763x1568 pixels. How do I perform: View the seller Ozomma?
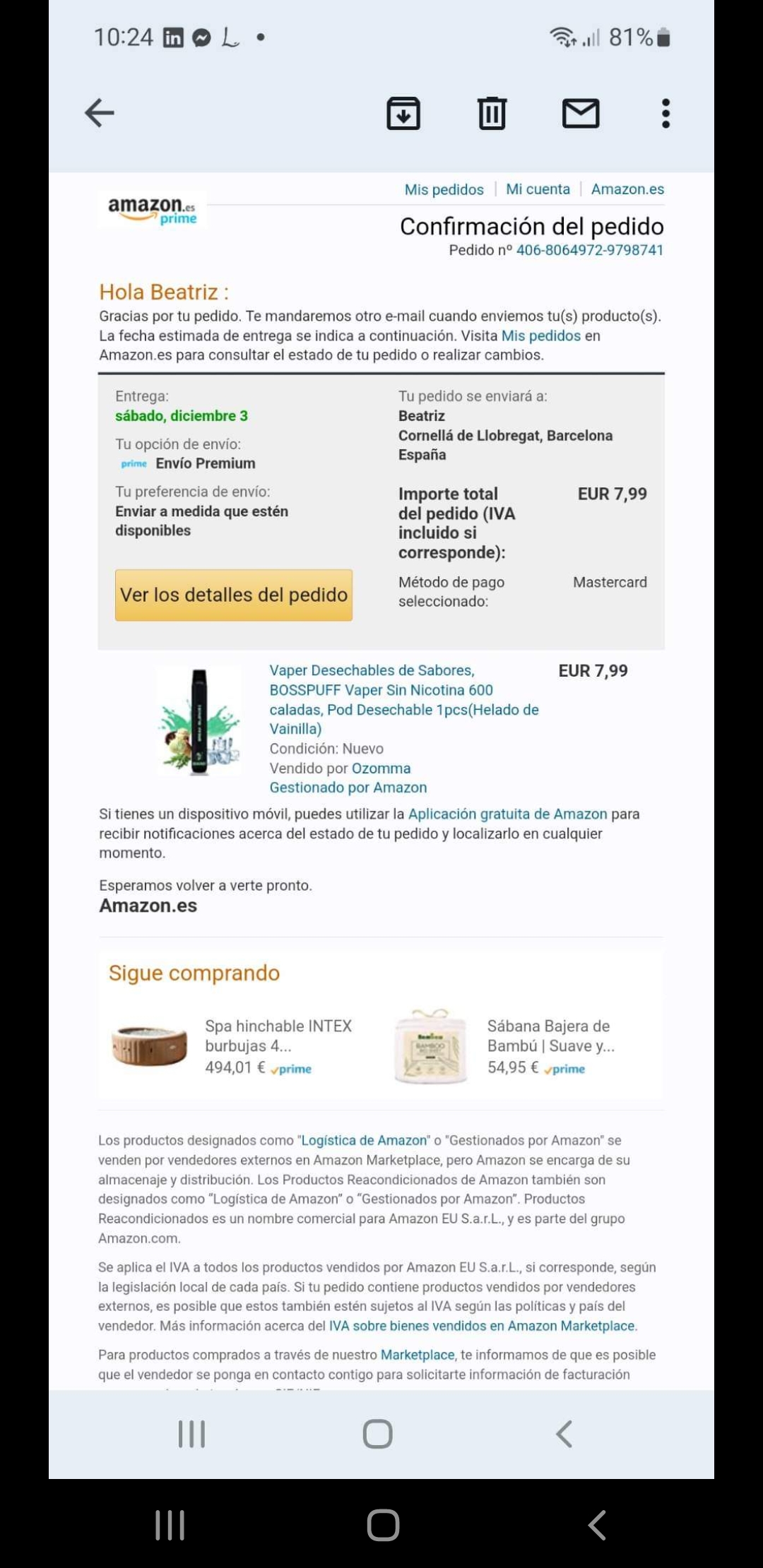[x=381, y=768]
